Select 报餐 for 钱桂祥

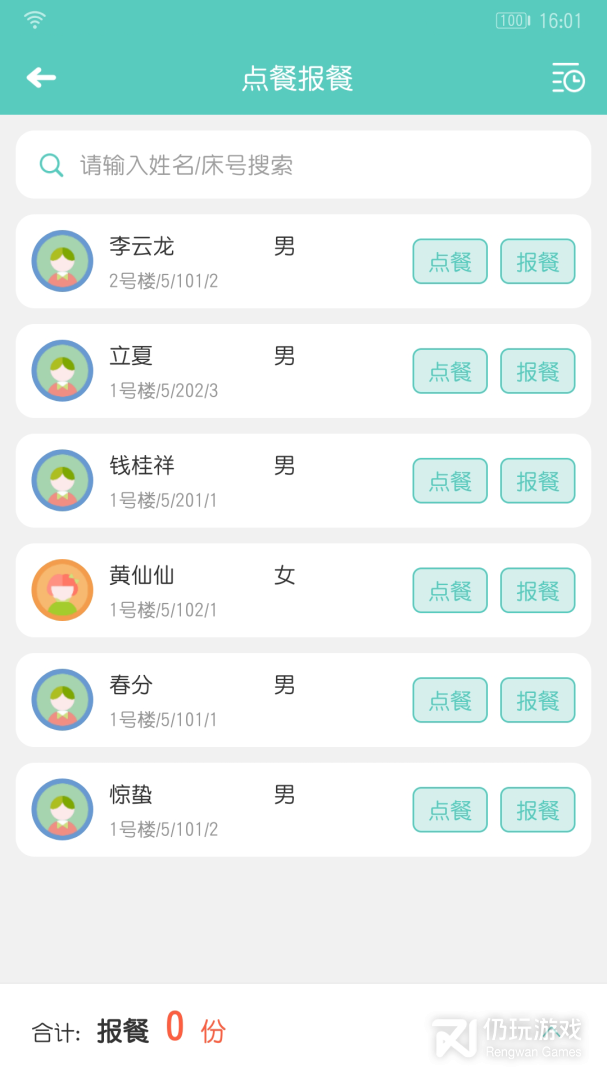click(x=538, y=481)
